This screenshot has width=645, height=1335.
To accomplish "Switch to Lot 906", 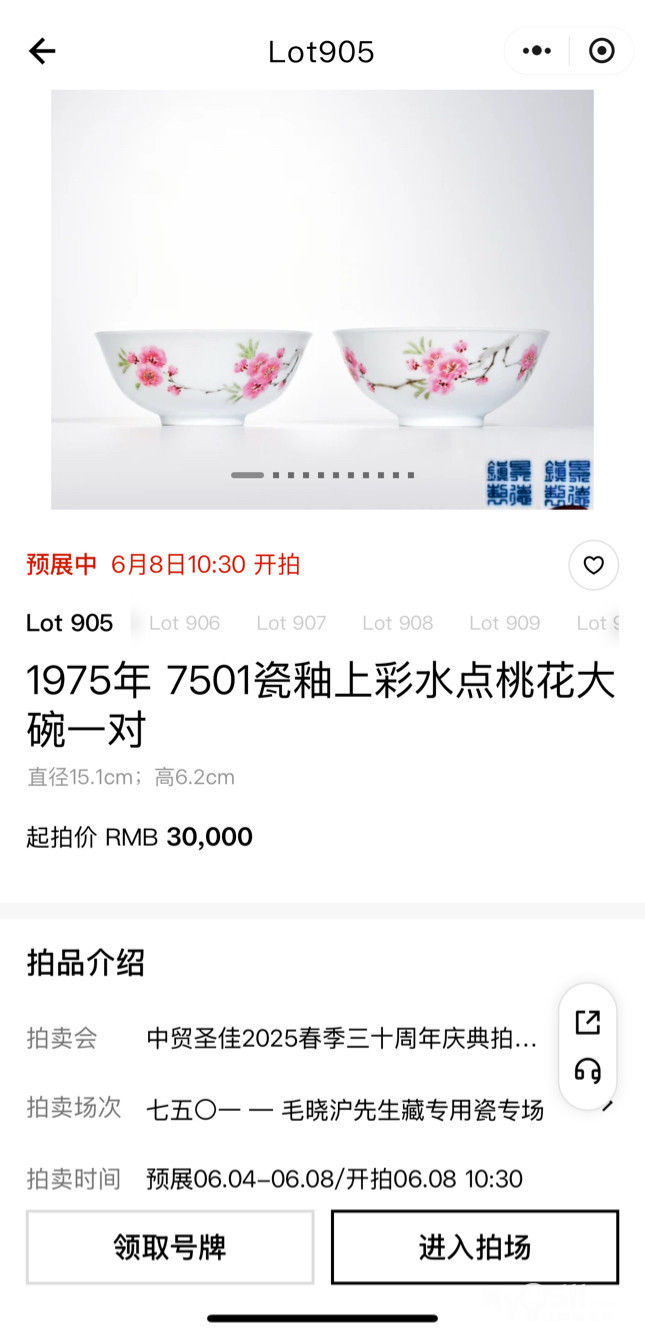I will [184, 623].
